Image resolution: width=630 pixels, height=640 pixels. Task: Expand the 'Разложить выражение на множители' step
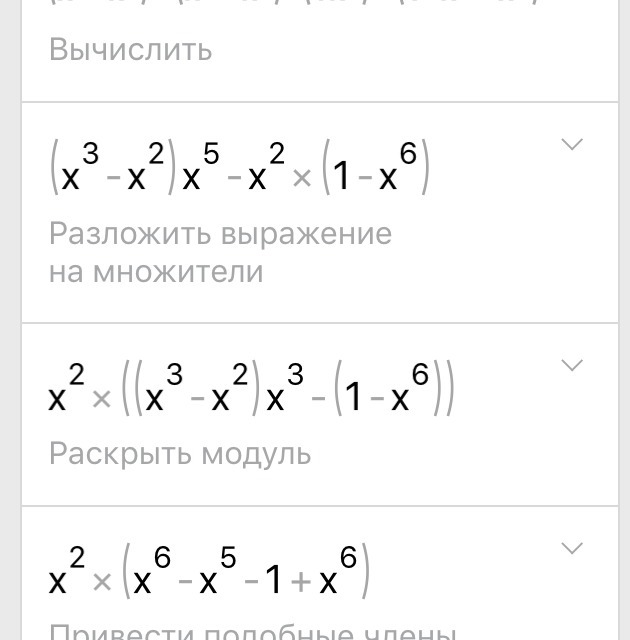tap(572, 144)
